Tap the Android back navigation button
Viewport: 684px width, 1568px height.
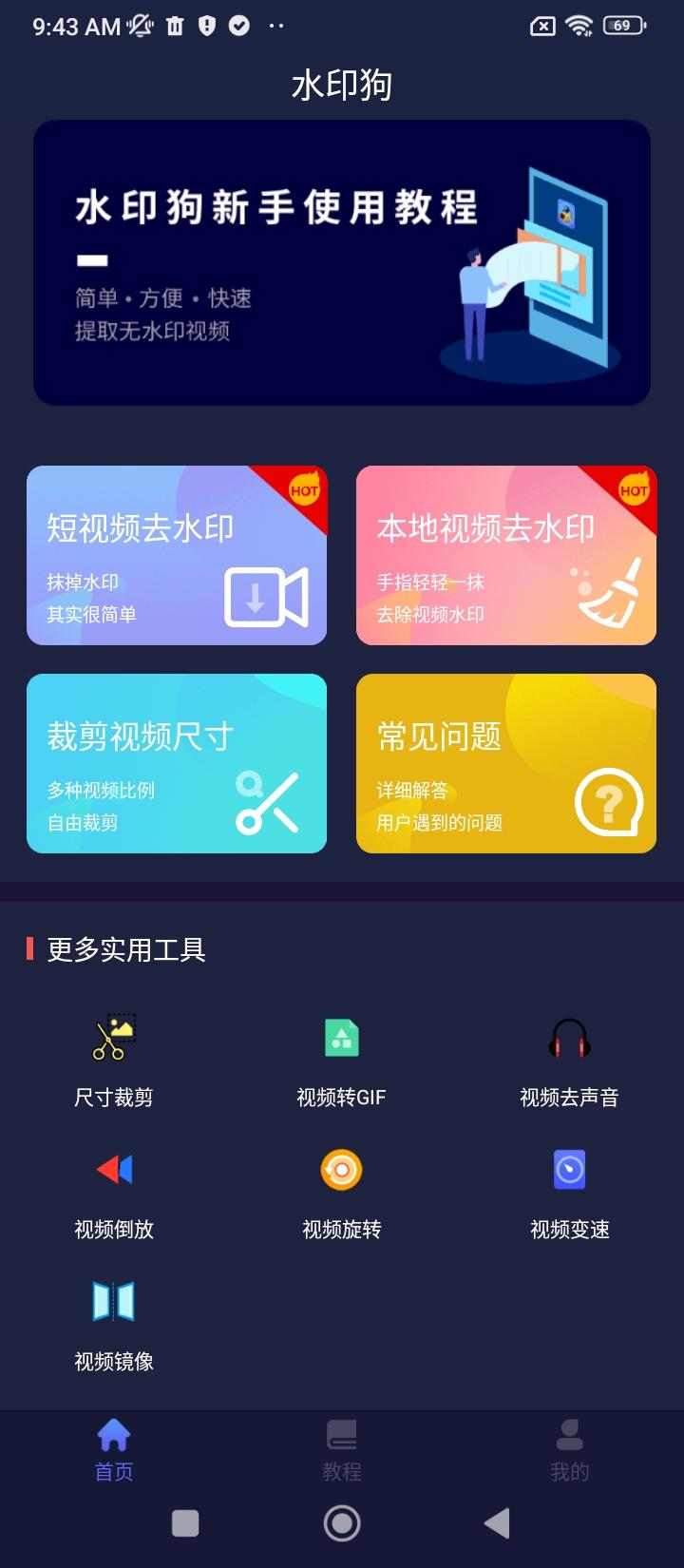pyautogui.click(x=497, y=1521)
